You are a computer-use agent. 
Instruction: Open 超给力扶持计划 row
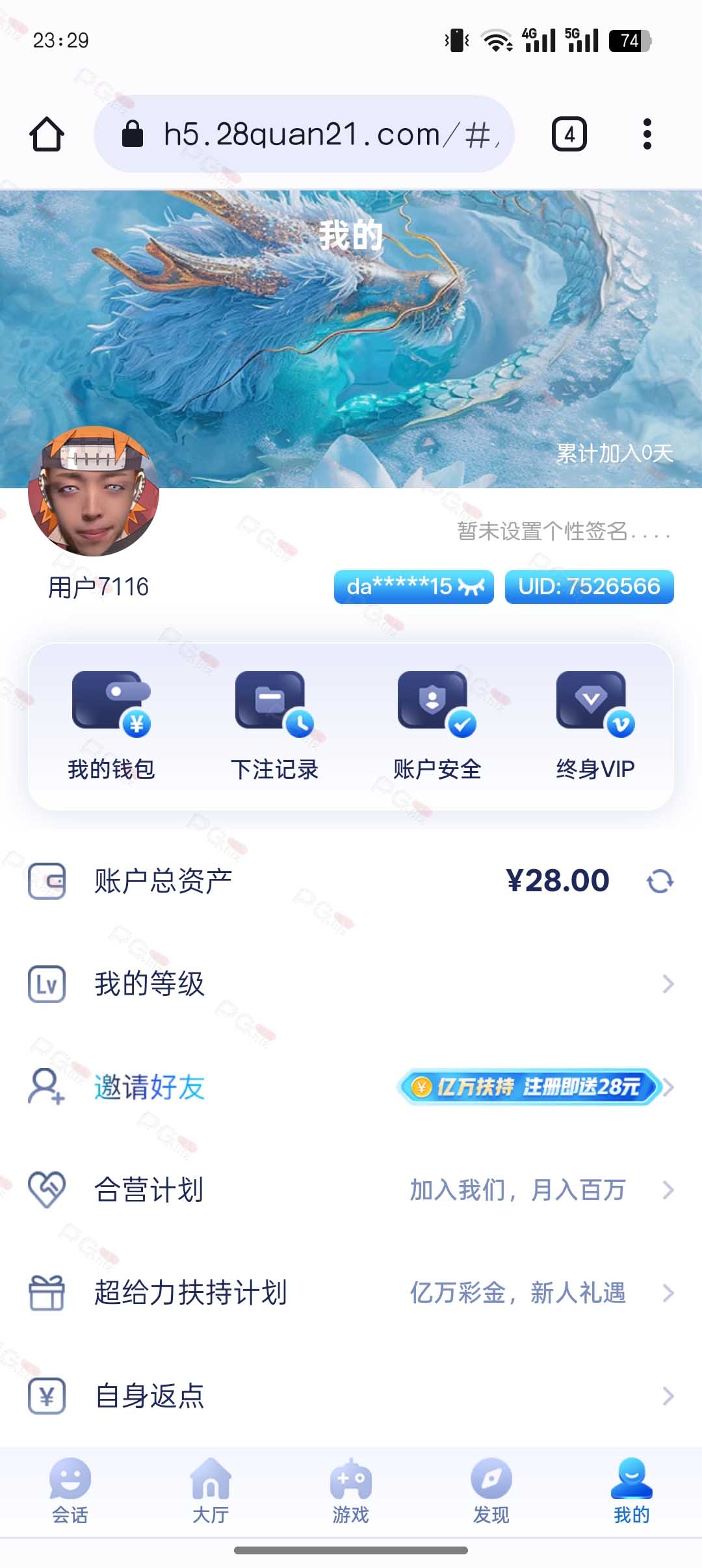point(351,1292)
